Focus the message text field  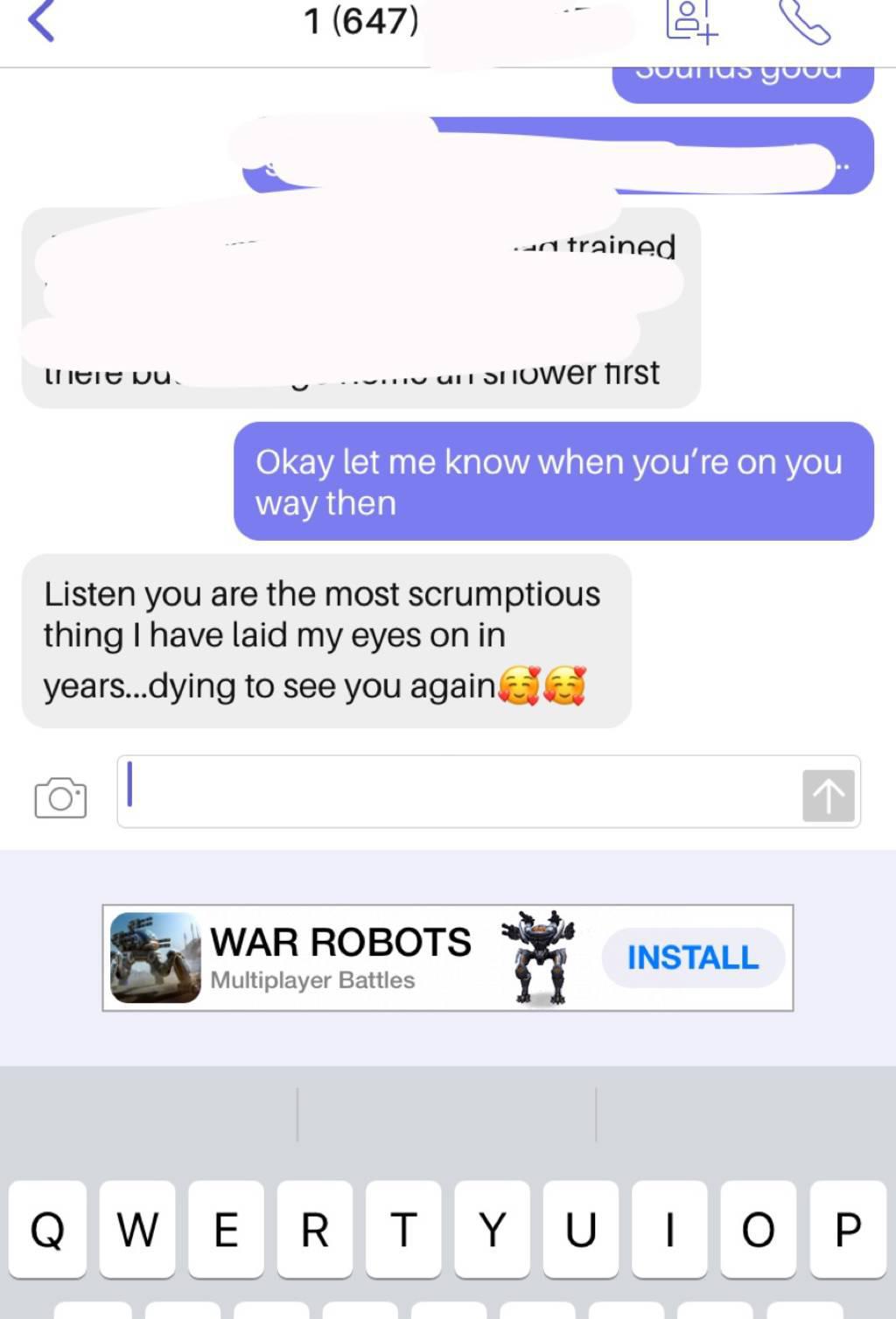455,791
